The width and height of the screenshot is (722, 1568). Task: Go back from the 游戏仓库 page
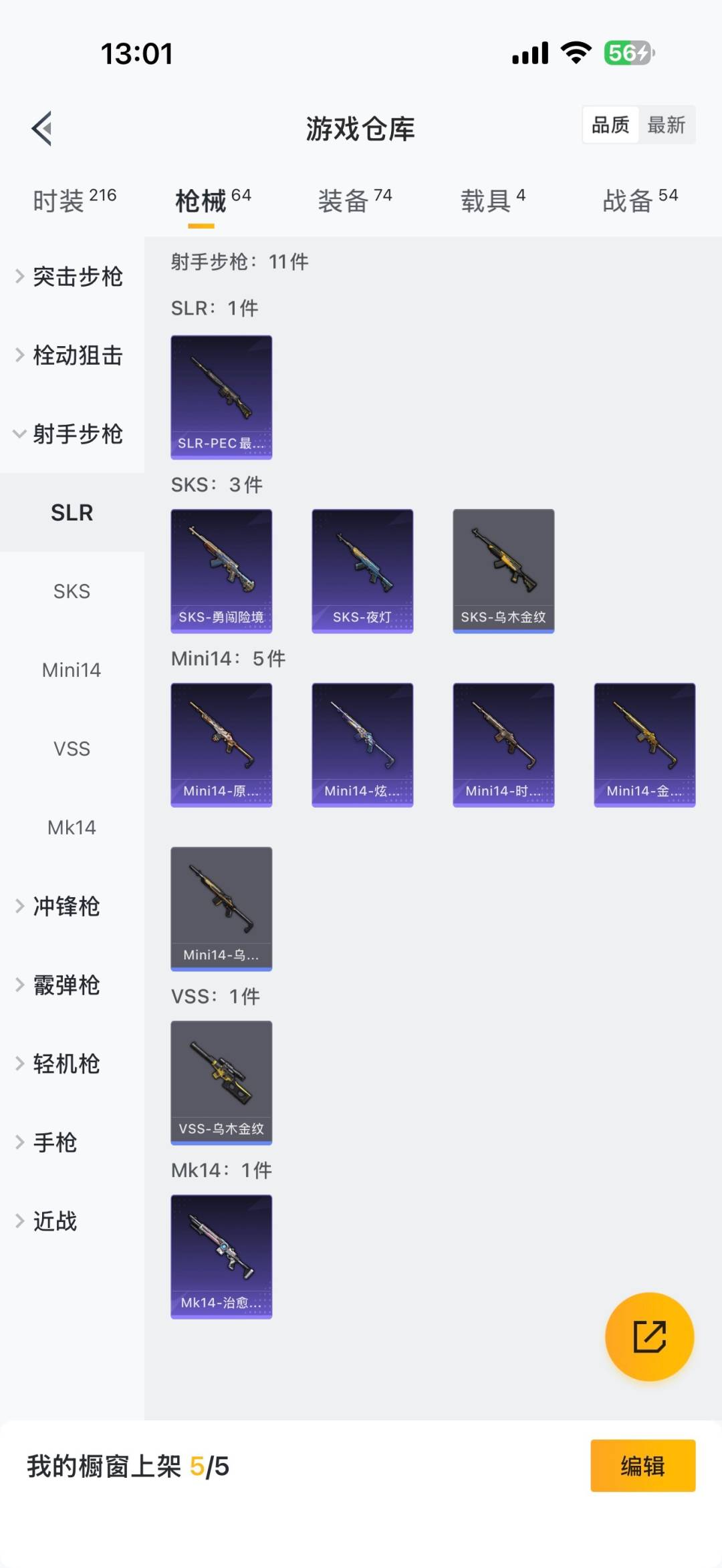coord(42,128)
